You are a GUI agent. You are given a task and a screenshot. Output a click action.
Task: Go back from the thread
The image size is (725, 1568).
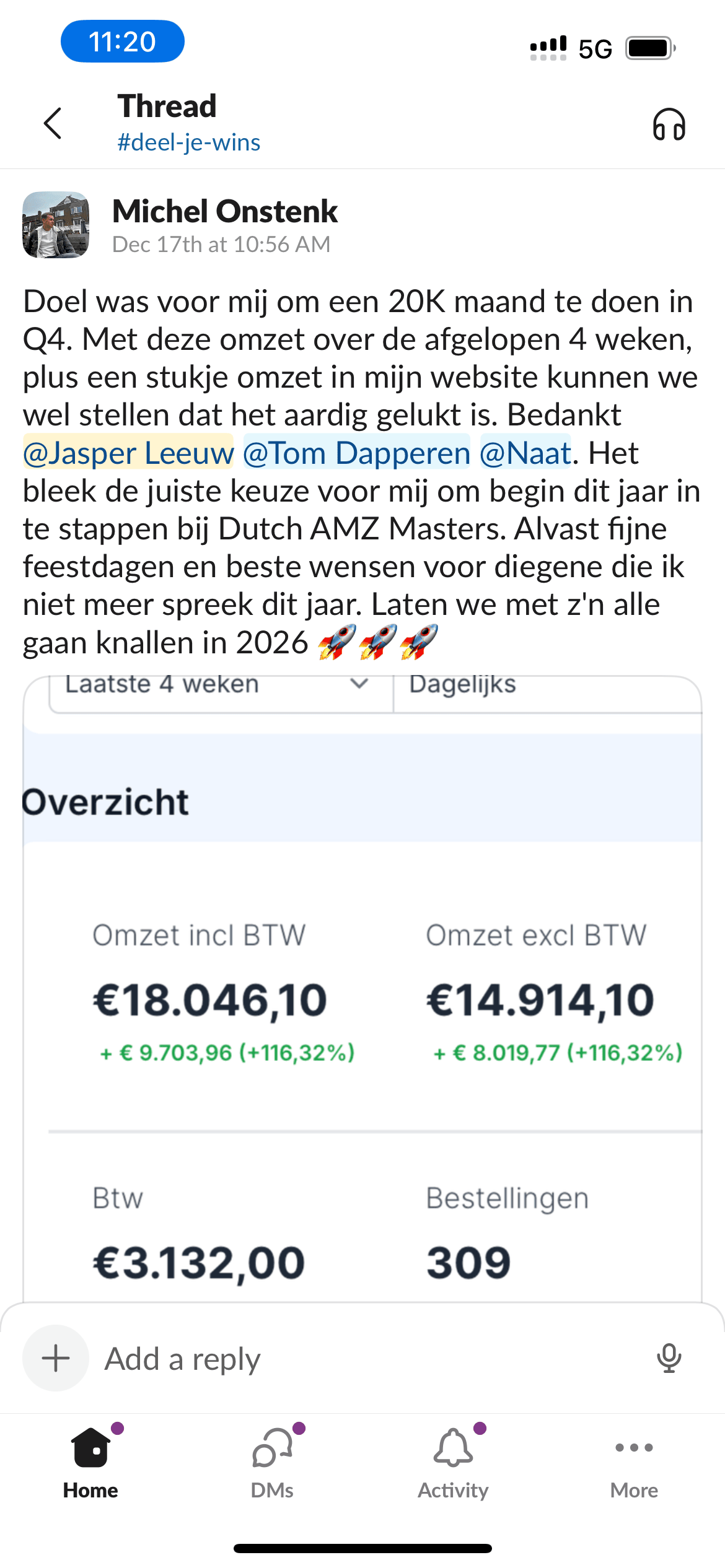pyautogui.click(x=53, y=123)
